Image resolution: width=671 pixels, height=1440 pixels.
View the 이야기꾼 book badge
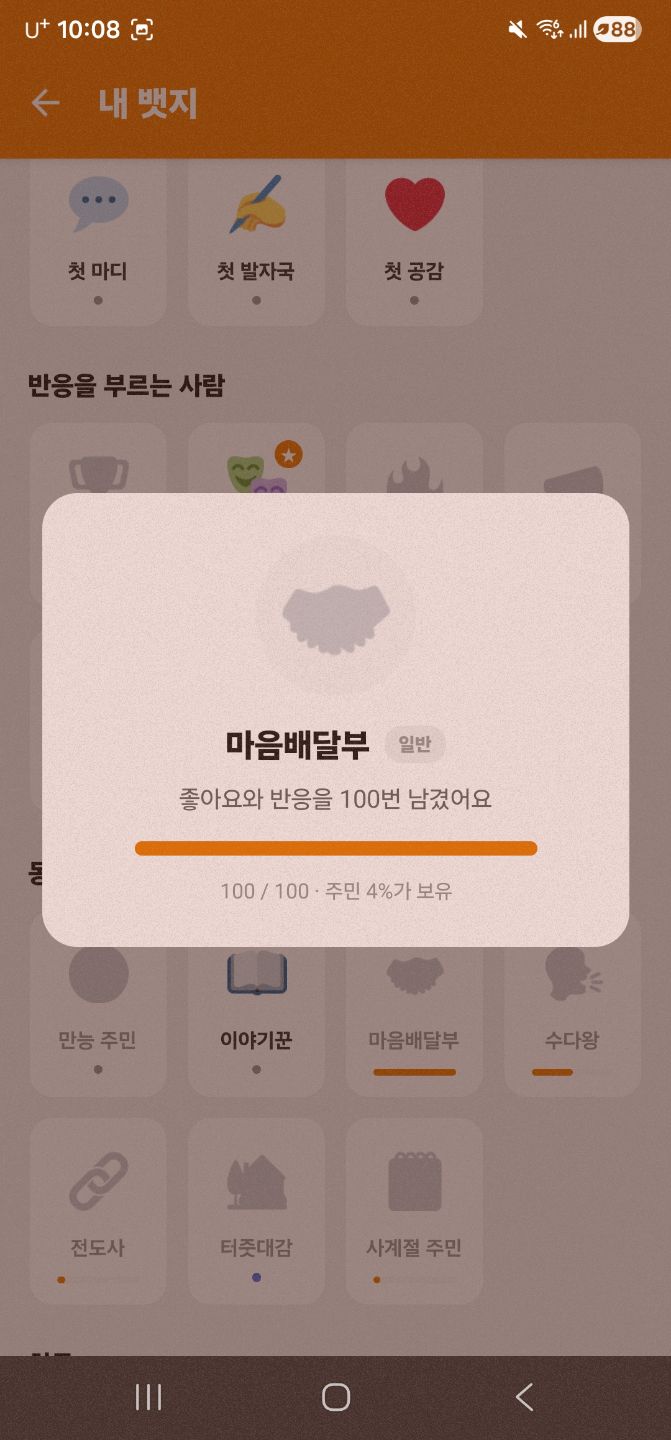click(256, 1010)
